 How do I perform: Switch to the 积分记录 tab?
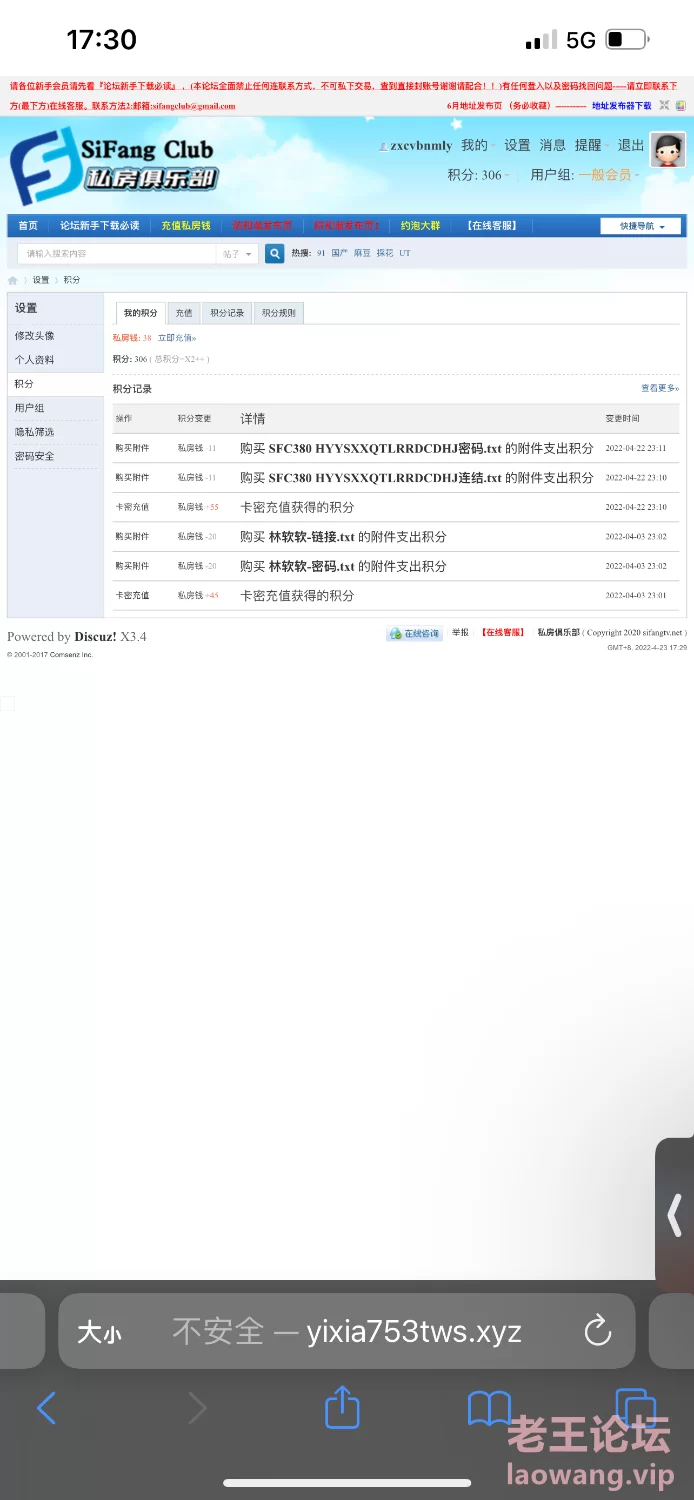click(x=227, y=313)
